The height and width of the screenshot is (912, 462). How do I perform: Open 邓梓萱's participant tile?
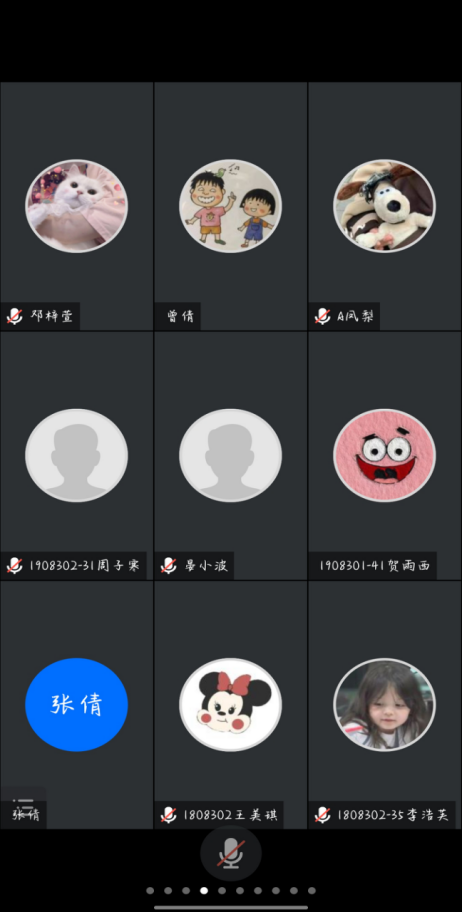[76, 206]
